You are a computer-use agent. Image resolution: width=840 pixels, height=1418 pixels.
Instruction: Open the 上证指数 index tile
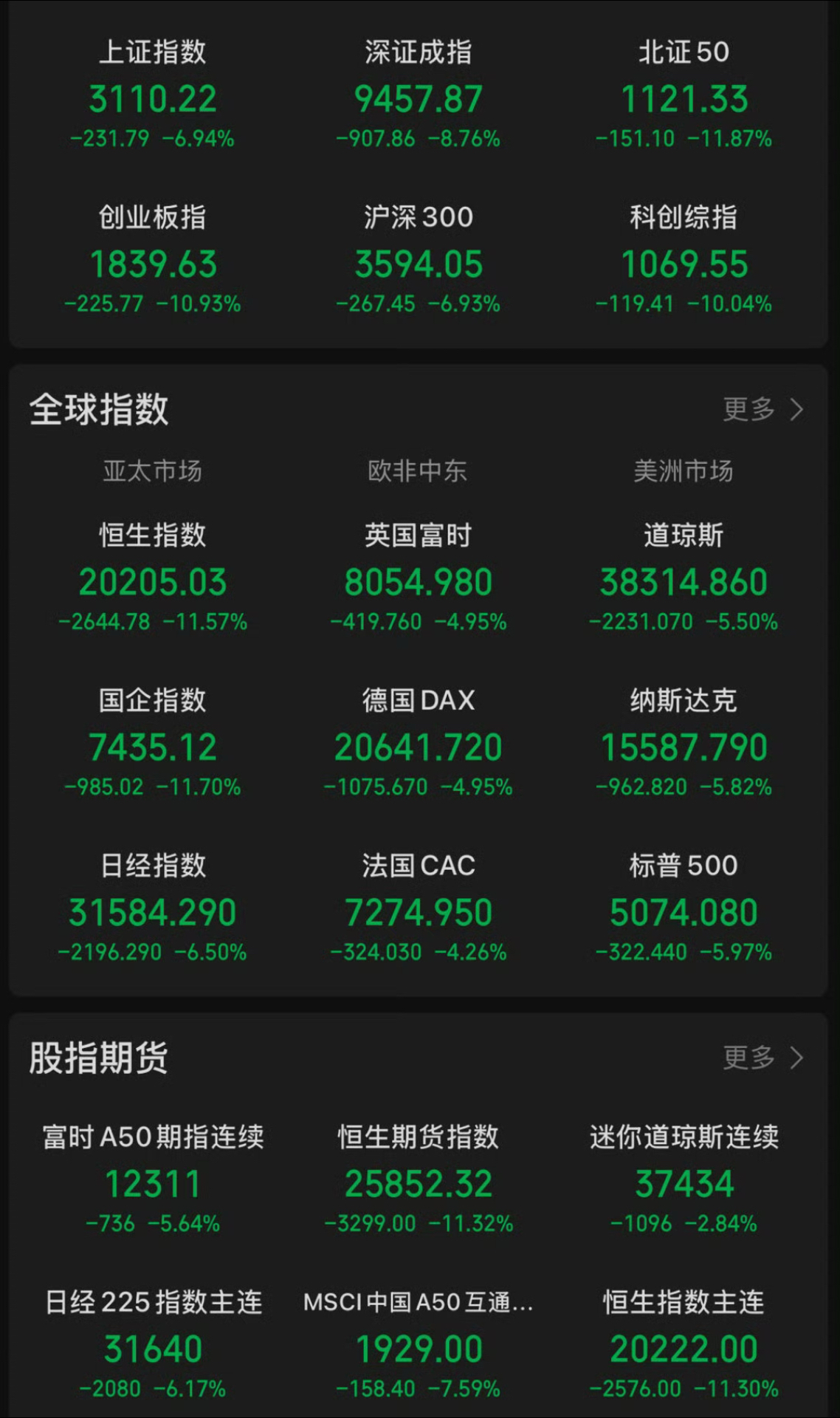[153, 98]
